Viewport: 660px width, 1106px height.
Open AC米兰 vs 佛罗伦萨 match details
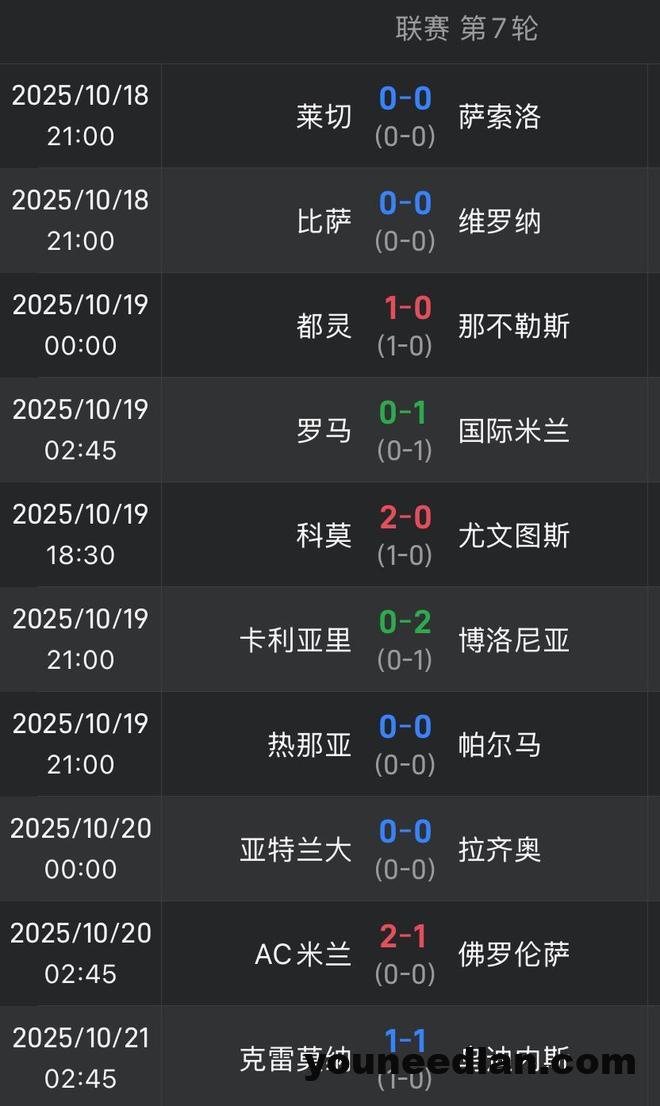pyautogui.click(x=405, y=954)
